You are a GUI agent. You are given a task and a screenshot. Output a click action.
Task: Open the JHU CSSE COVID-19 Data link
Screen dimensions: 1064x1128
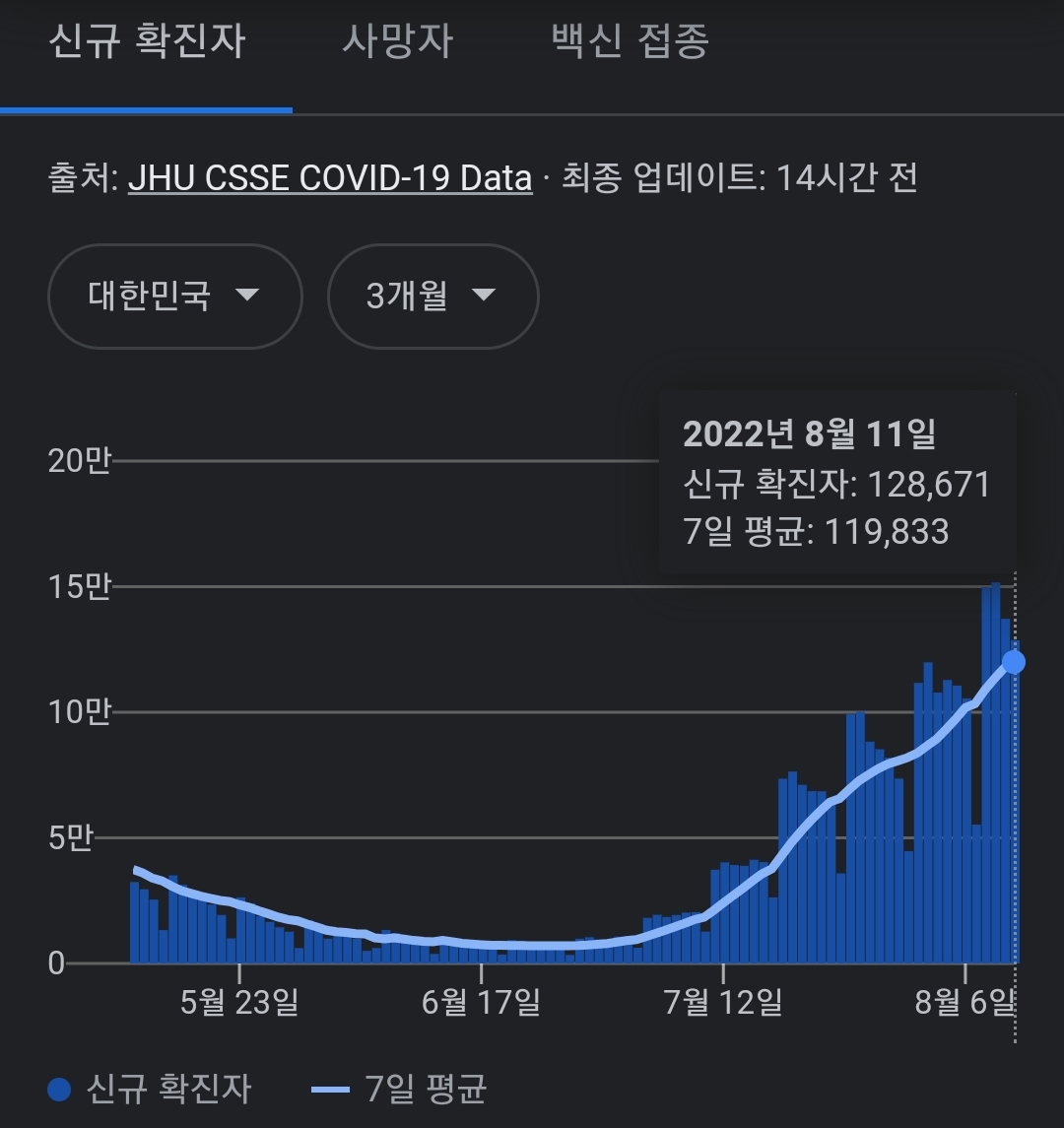click(x=330, y=177)
